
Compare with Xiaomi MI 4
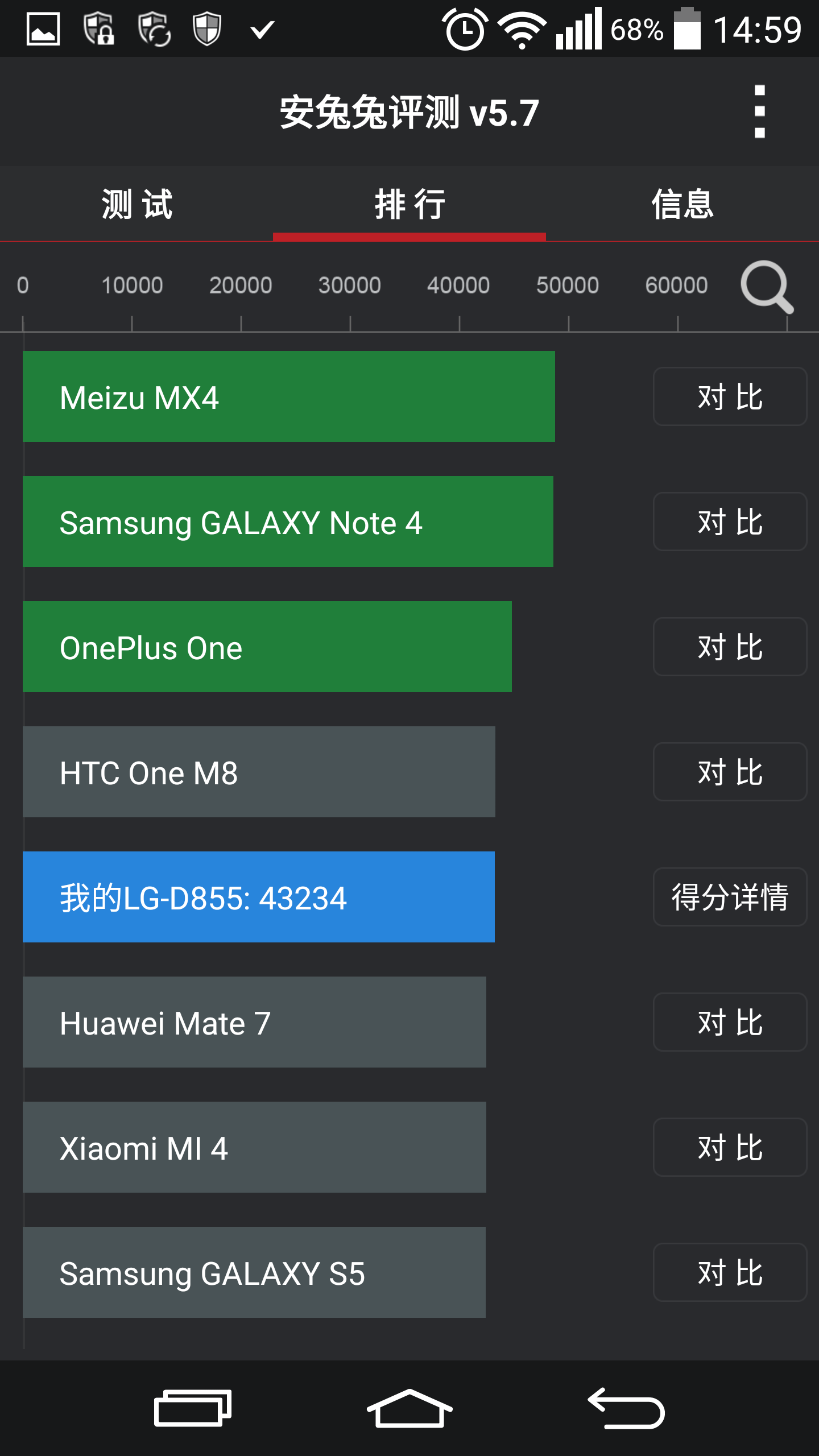click(730, 1147)
